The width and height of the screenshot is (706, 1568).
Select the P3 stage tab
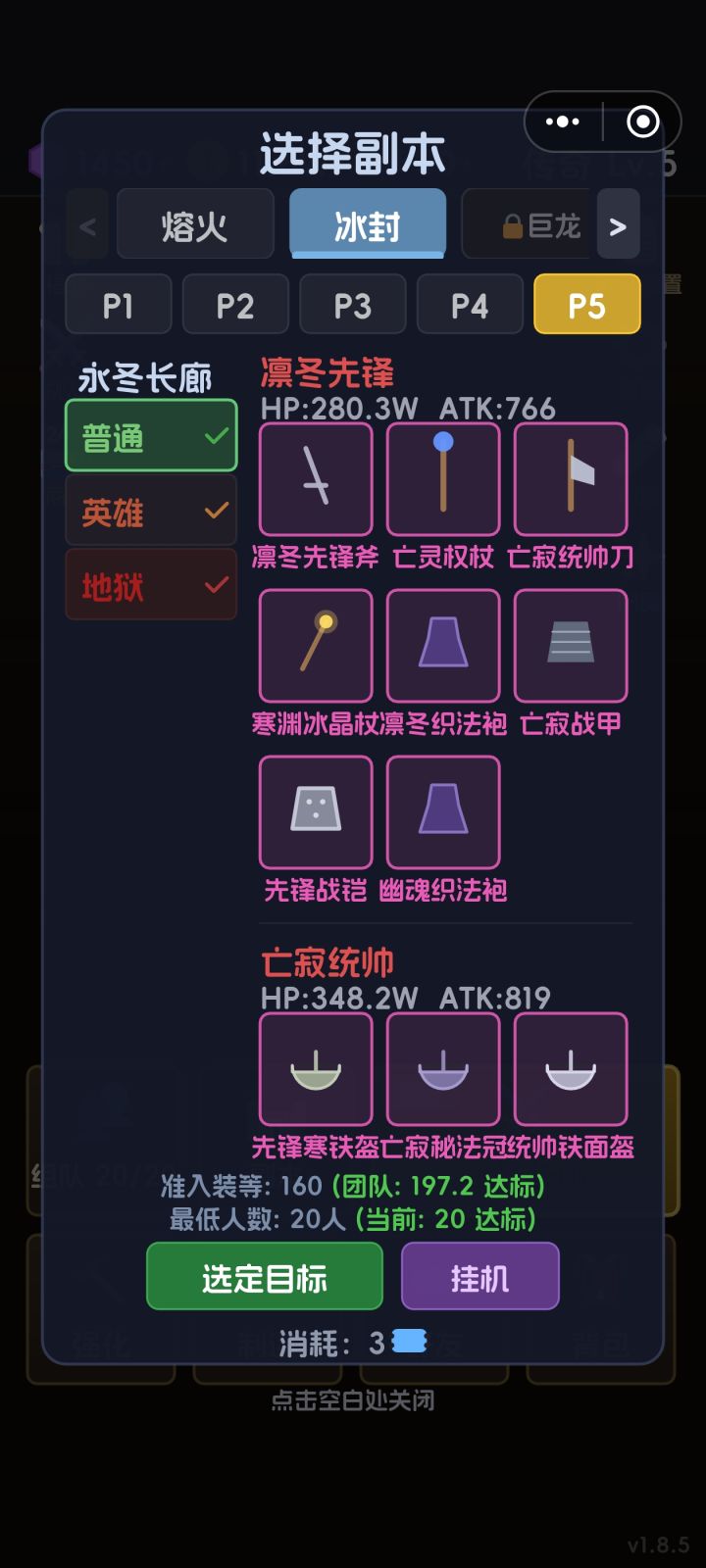coord(352,304)
